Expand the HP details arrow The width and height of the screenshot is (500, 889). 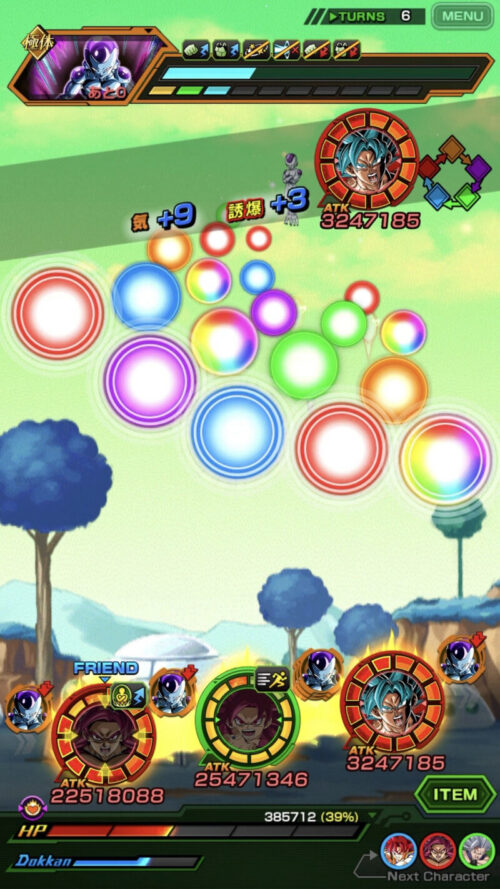pyautogui.click(x=371, y=816)
